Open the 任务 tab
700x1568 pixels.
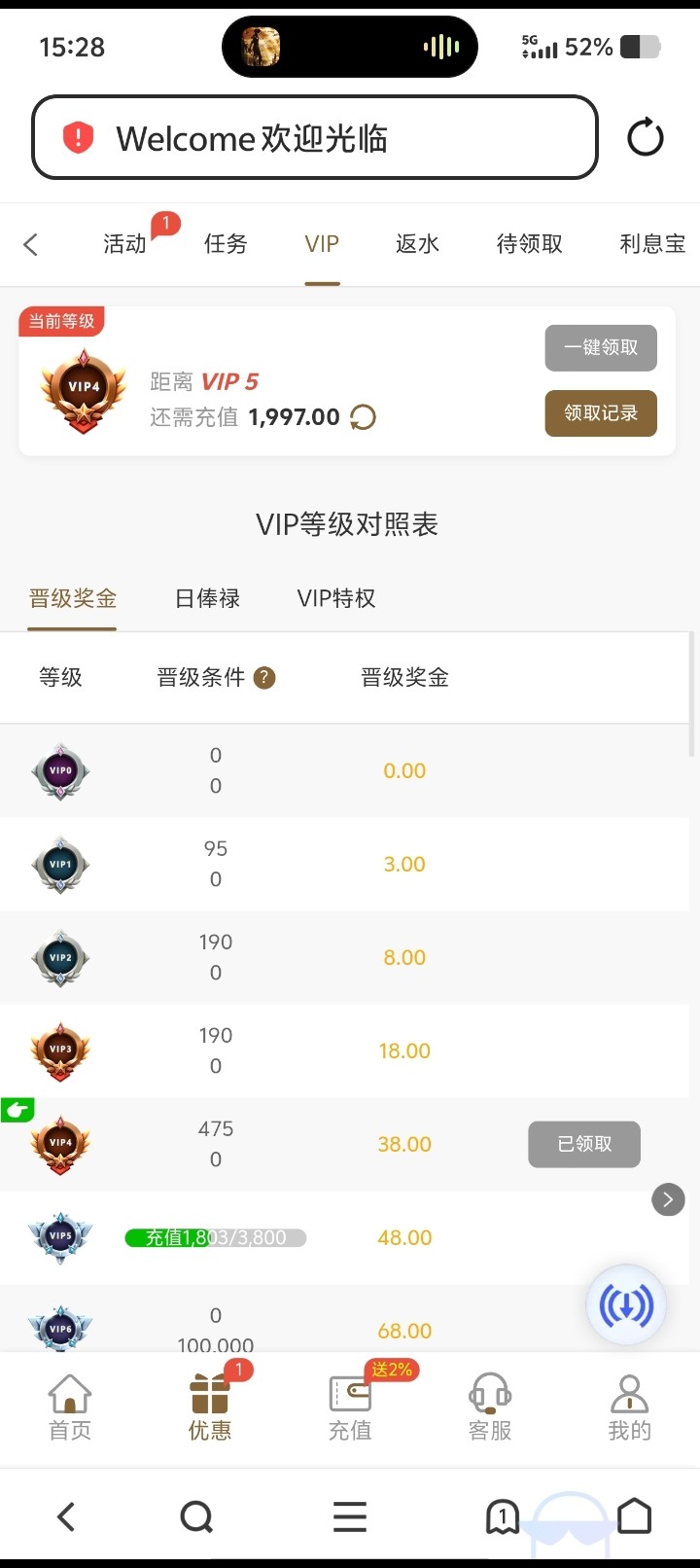coord(226,244)
